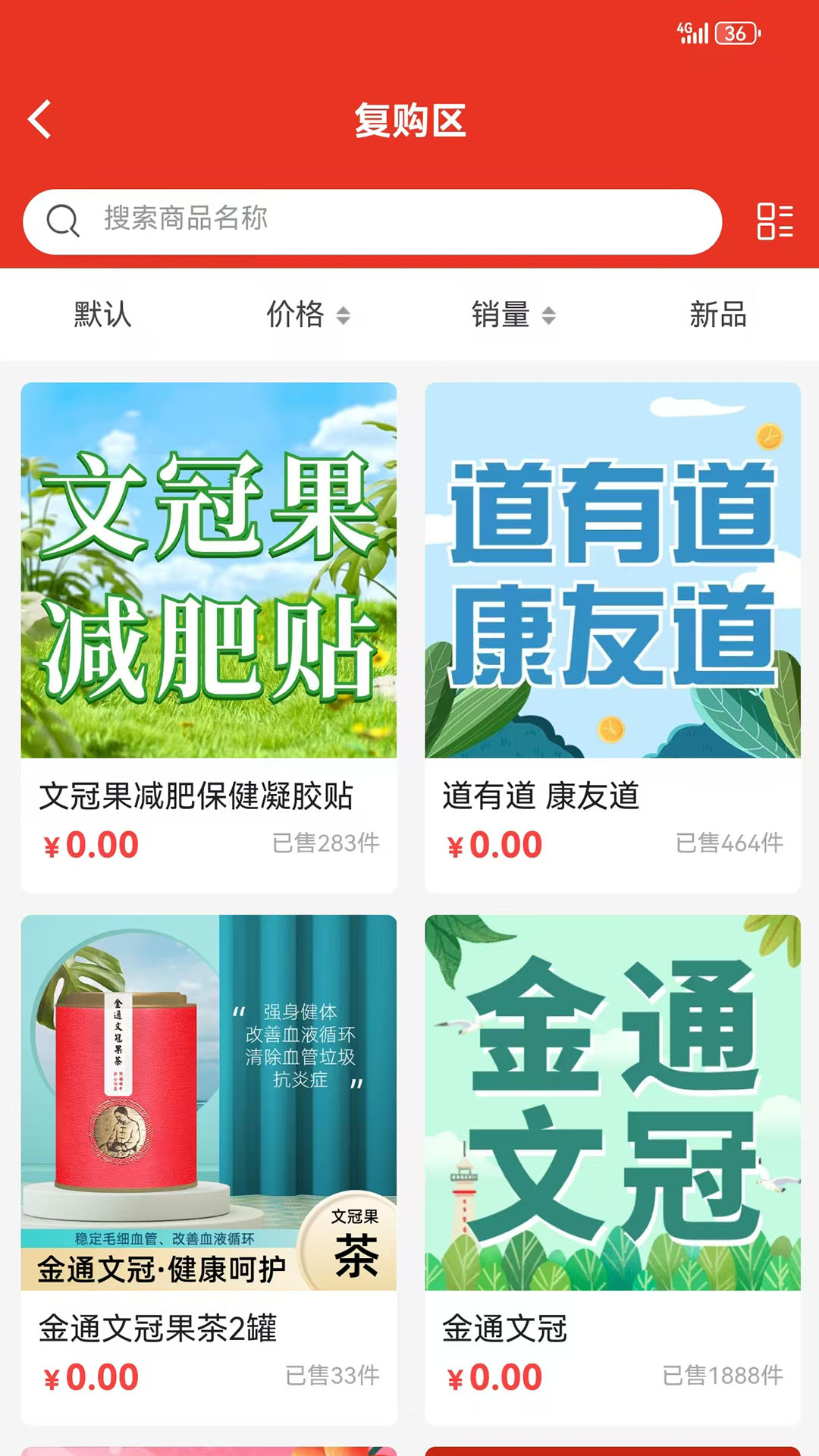Expand the ascending arrow under 价格

pos(345,309)
